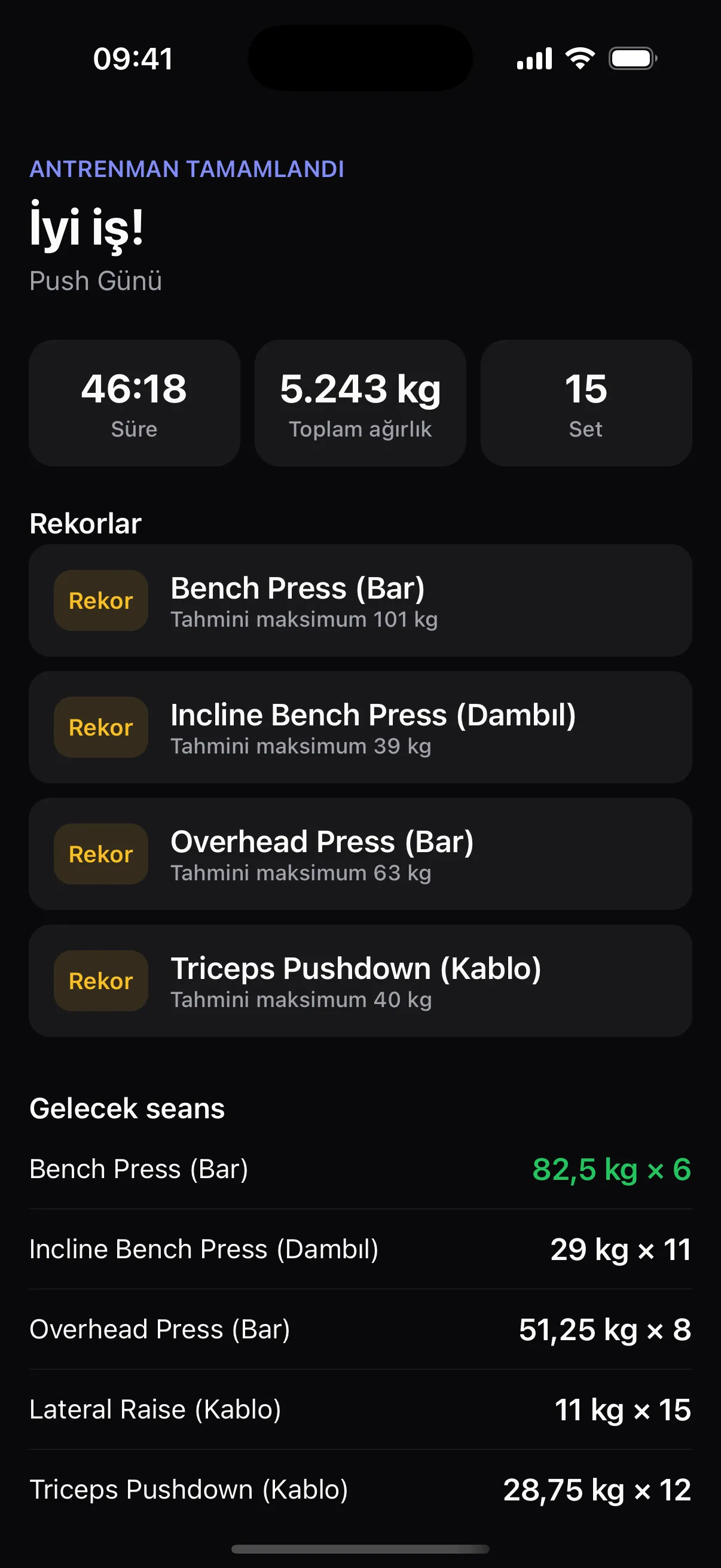Open the Bench Press (Bar) record card
Screen dimensions: 721x1568
(360, 600)
